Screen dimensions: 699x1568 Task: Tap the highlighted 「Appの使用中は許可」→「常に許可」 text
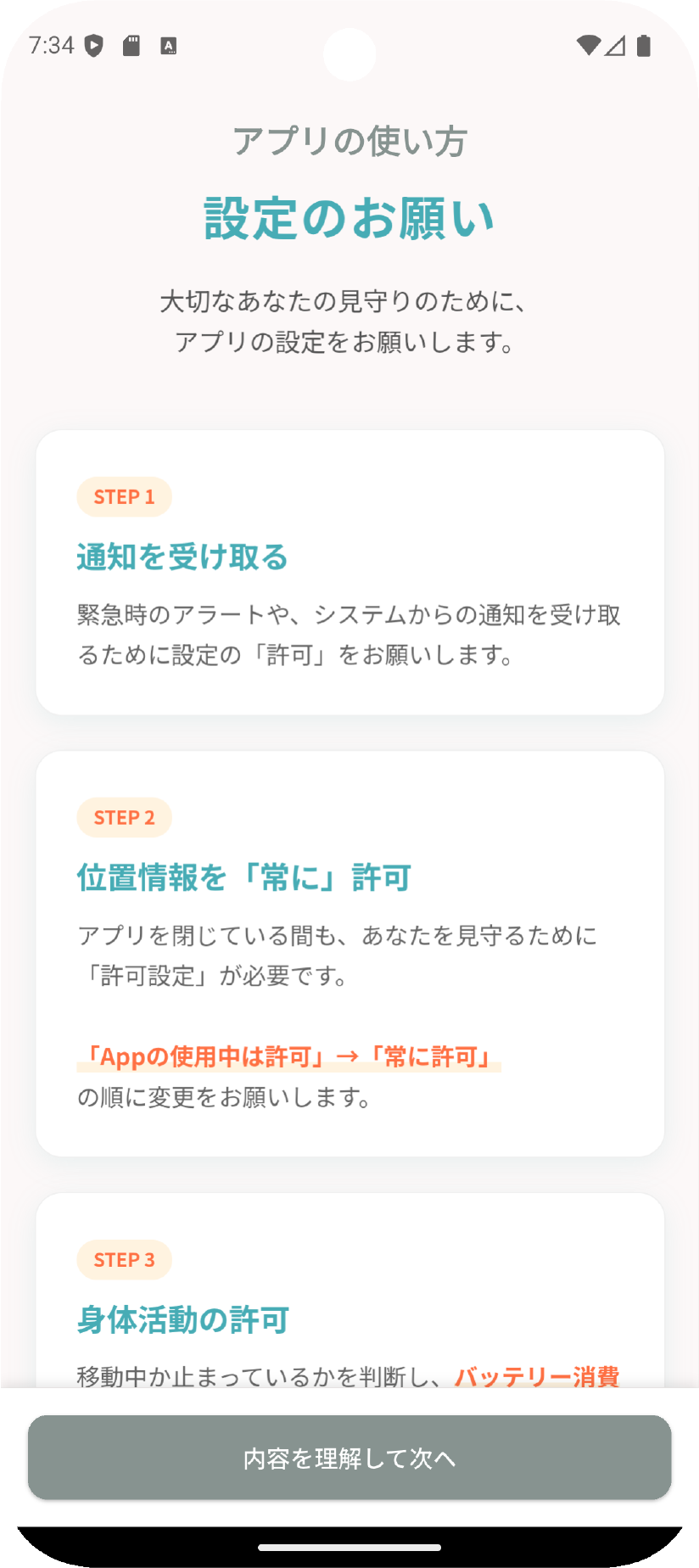pos(290,1057)
